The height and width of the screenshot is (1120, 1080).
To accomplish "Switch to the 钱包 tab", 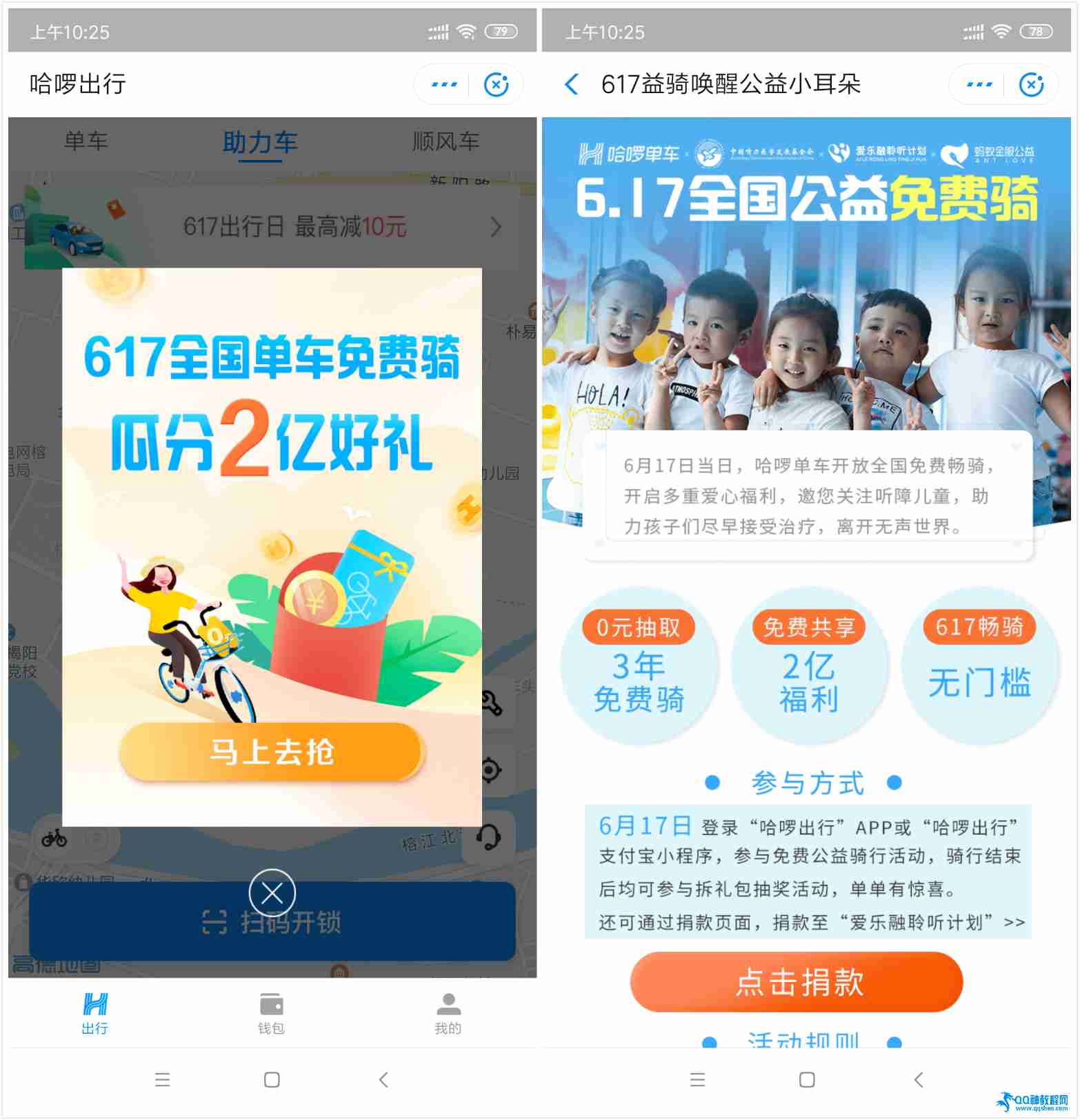I will pos(271,1012).
